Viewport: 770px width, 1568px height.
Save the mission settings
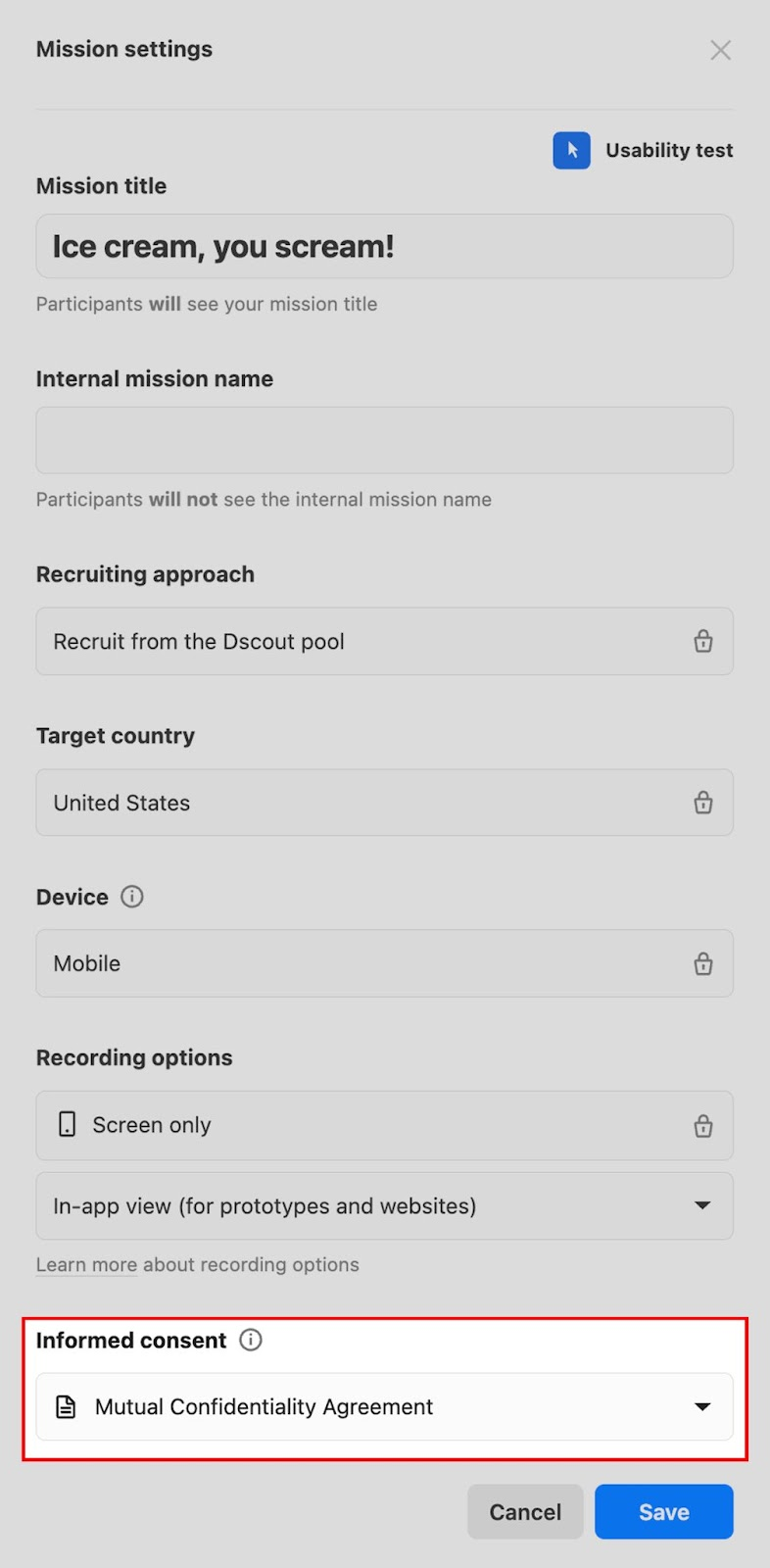(x=663, y=1511)
